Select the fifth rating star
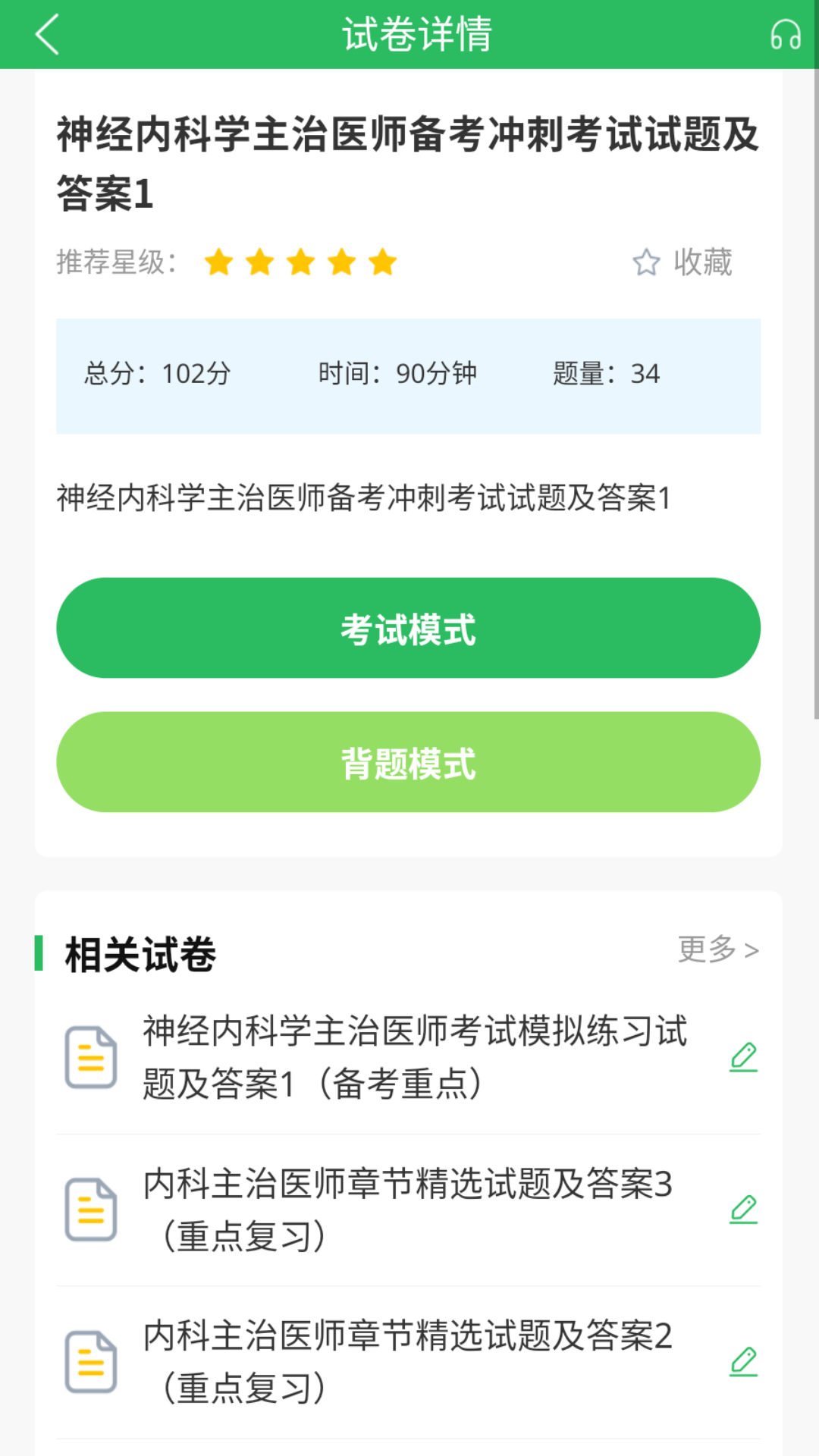The width and height of the screenshot is (819, 1456). [382, 262]
